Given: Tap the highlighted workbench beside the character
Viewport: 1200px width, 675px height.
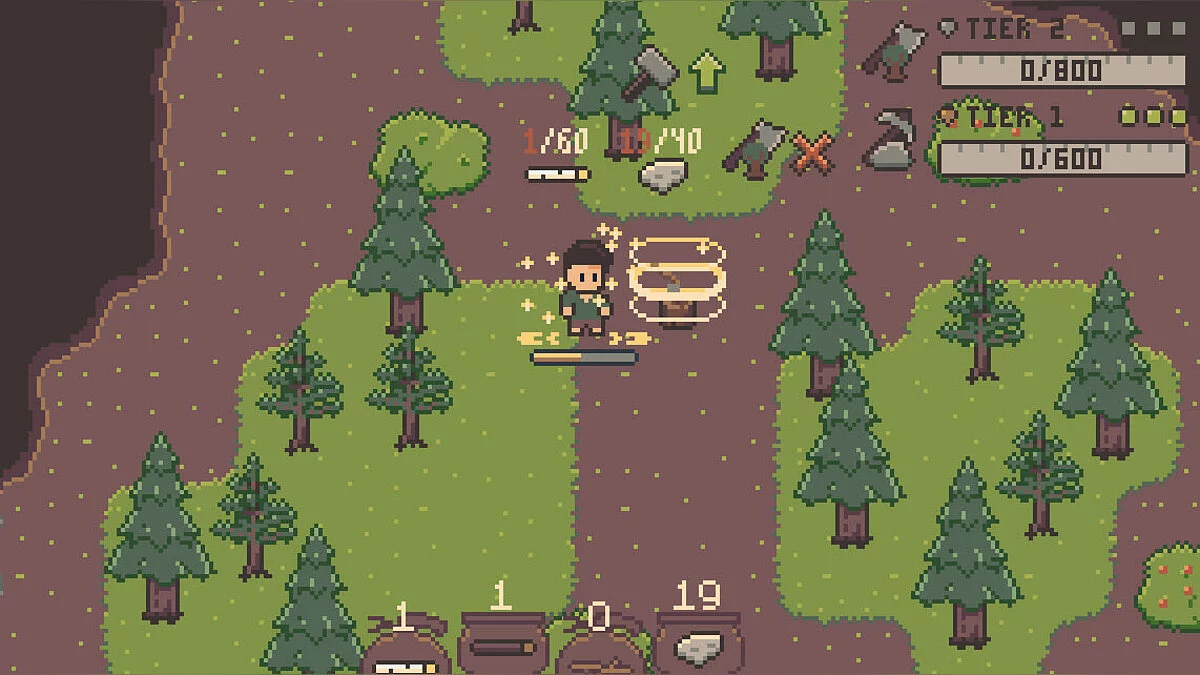Looking at the screenshot, I should click(x=676, y=287).
